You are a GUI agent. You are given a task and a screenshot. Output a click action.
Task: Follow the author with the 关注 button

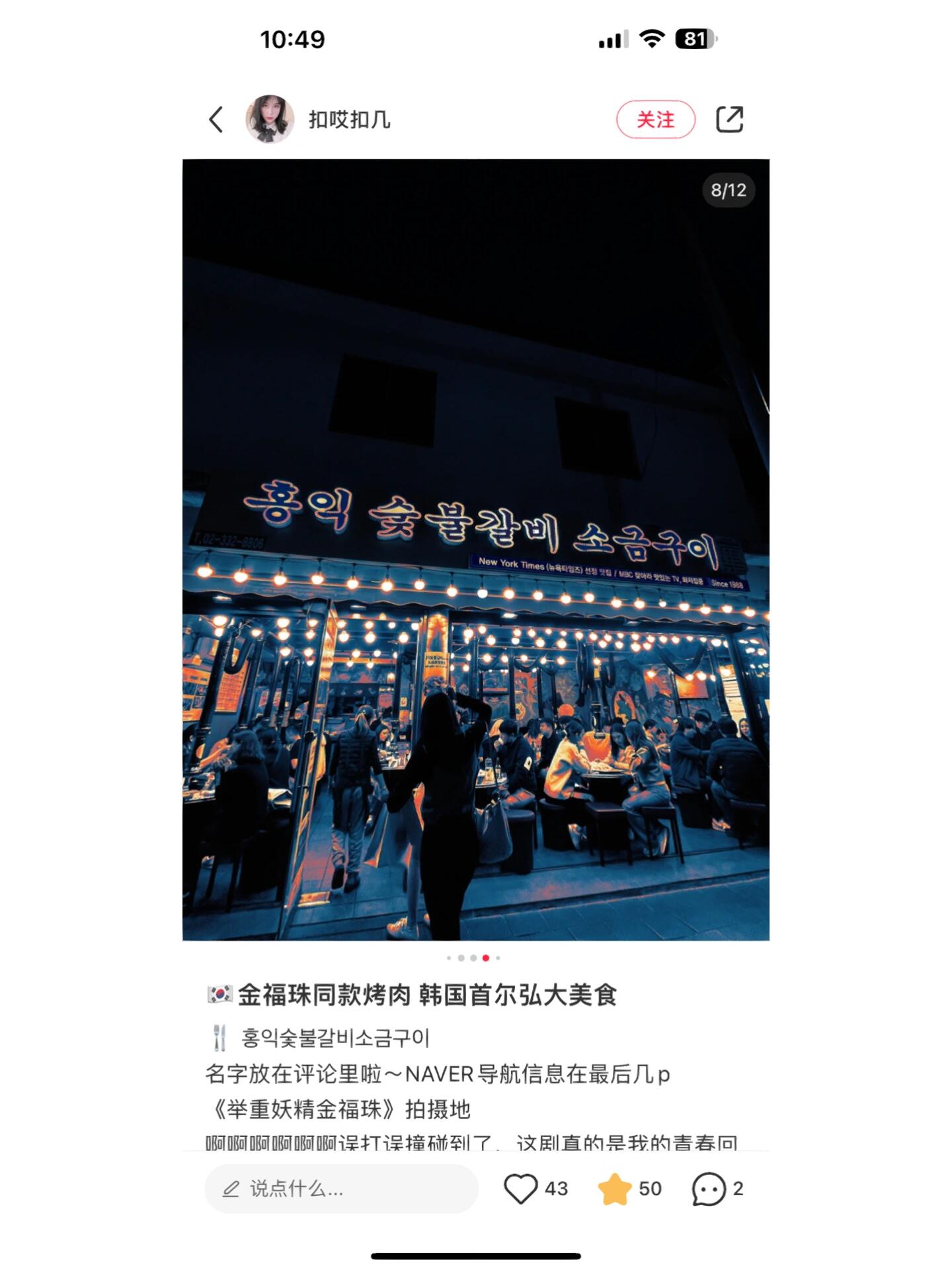[655, 120]
